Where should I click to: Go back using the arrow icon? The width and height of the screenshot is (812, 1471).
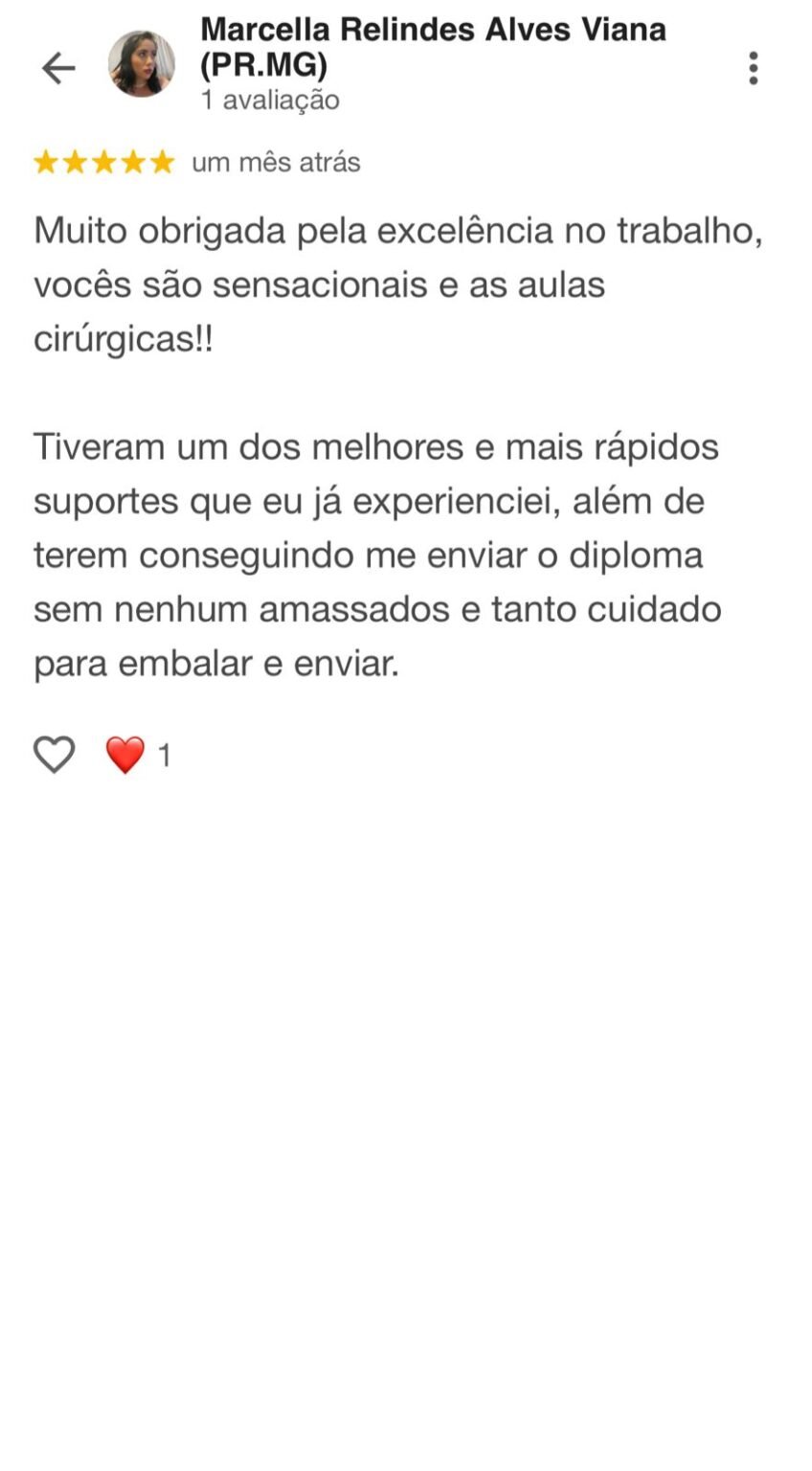pyautogui.click(x=58, y=68)
